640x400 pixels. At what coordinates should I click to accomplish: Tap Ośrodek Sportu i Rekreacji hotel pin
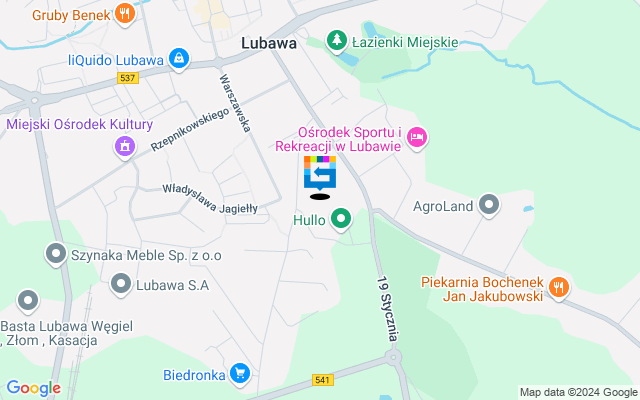(416, 136)
